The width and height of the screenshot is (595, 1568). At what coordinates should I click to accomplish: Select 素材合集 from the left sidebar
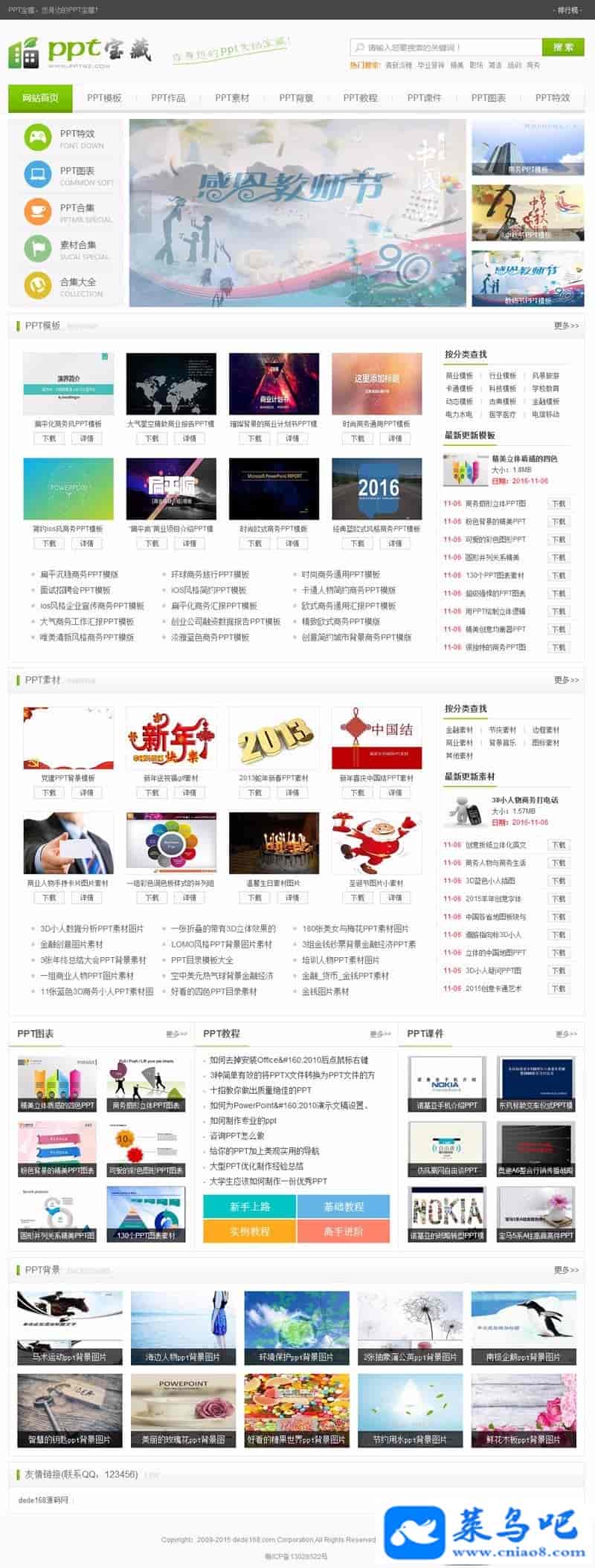click(x=77, y=248)
